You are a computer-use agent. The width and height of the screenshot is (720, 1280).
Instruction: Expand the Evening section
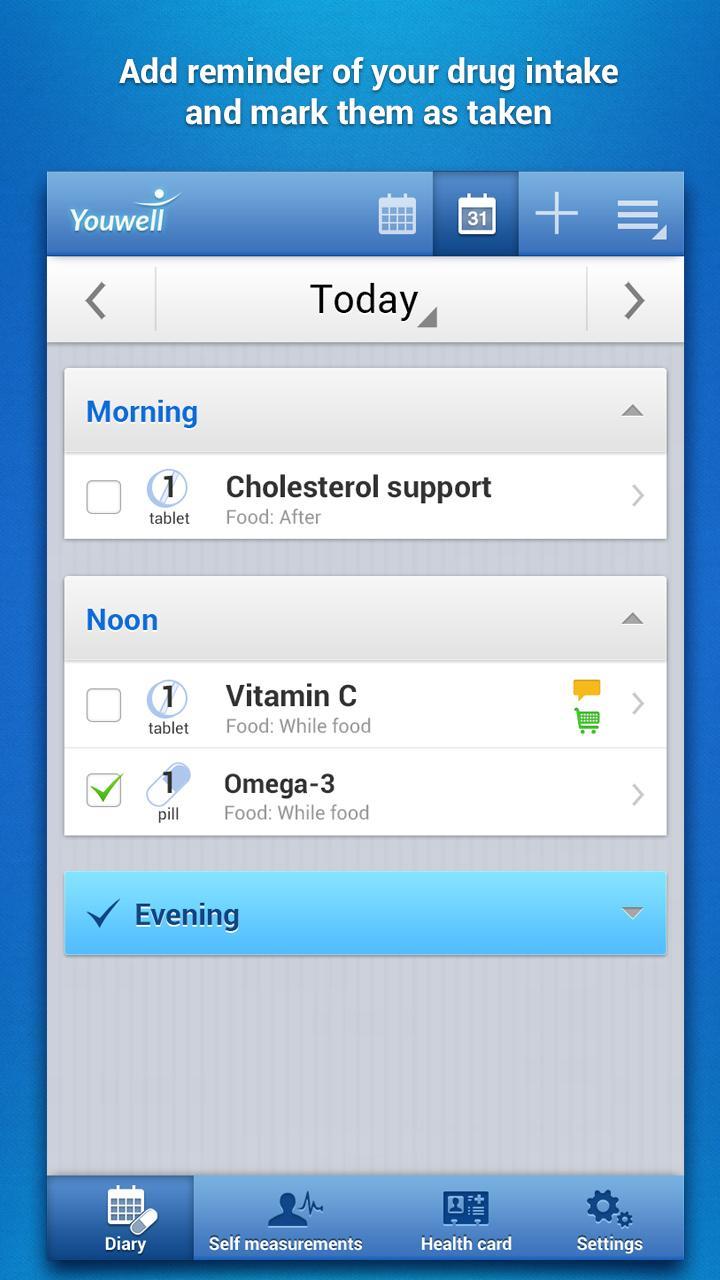click(632, 912)
